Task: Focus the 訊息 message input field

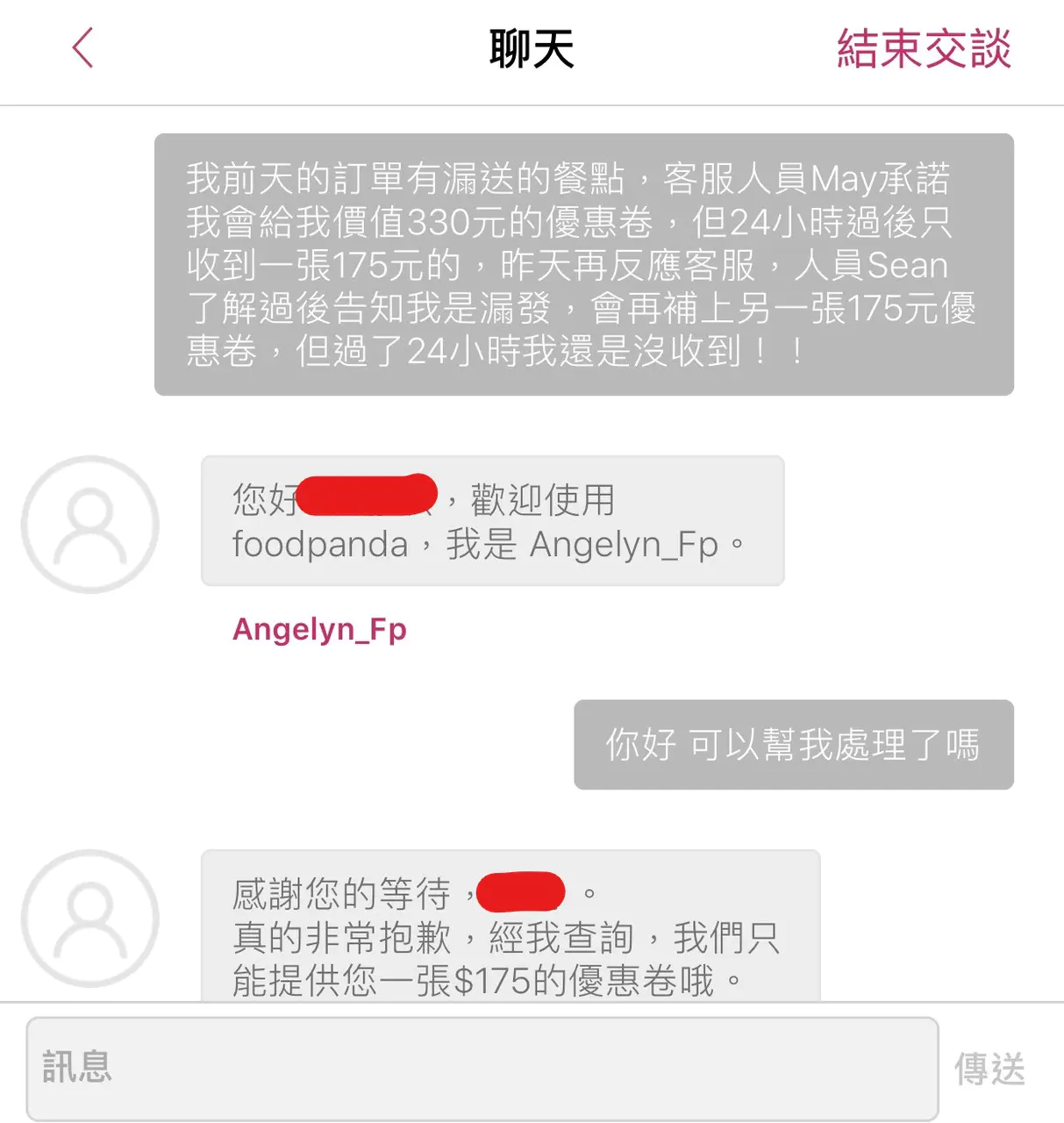Action: [x=482, y=1068]
